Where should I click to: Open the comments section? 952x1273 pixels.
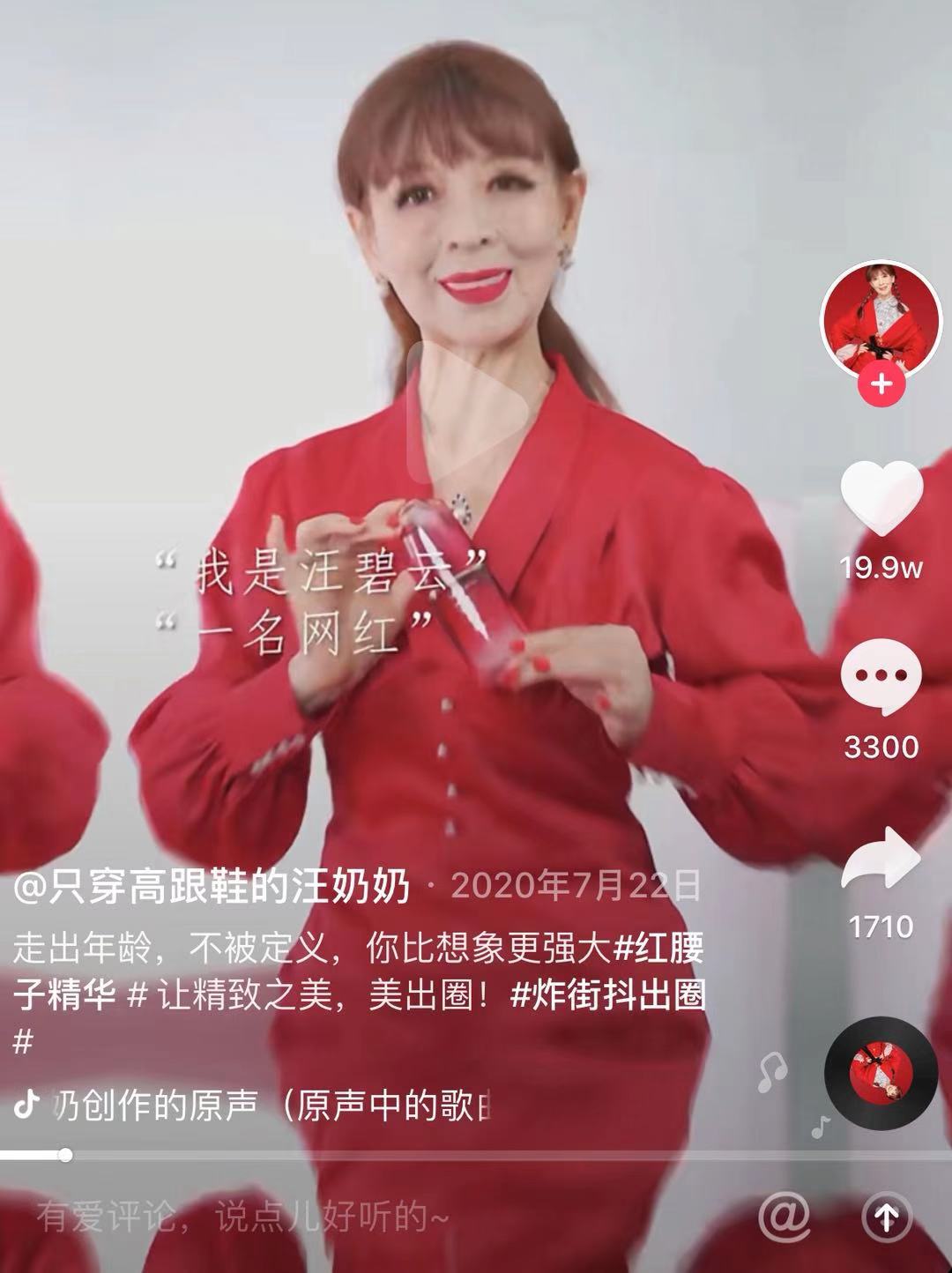tap(881, 676)
